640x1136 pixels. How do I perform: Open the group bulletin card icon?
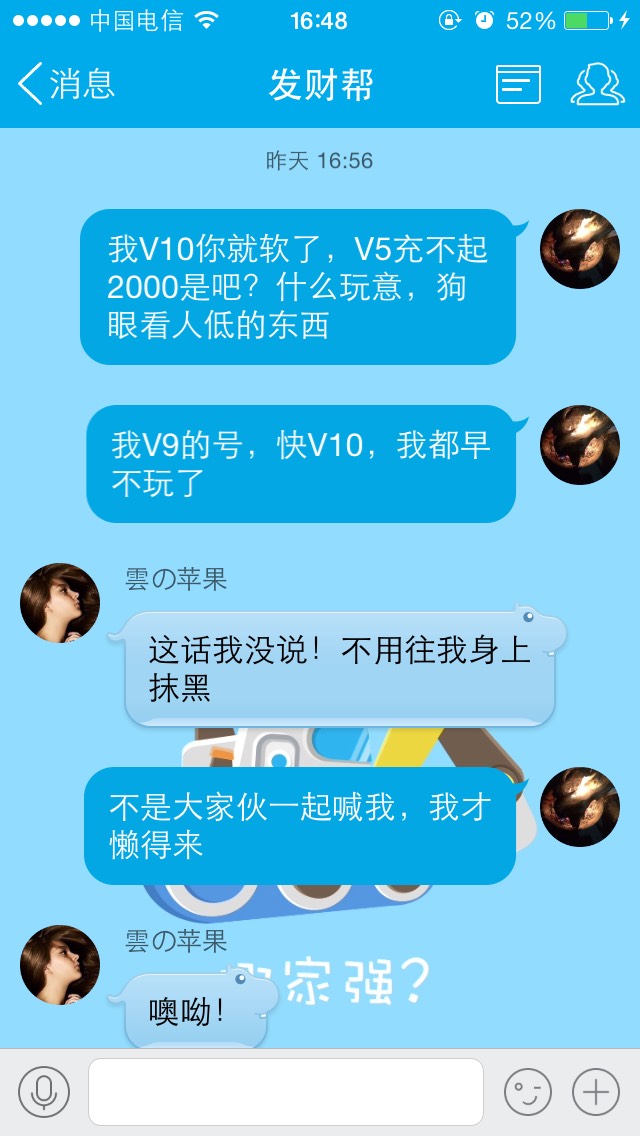(x=518, y=85)
